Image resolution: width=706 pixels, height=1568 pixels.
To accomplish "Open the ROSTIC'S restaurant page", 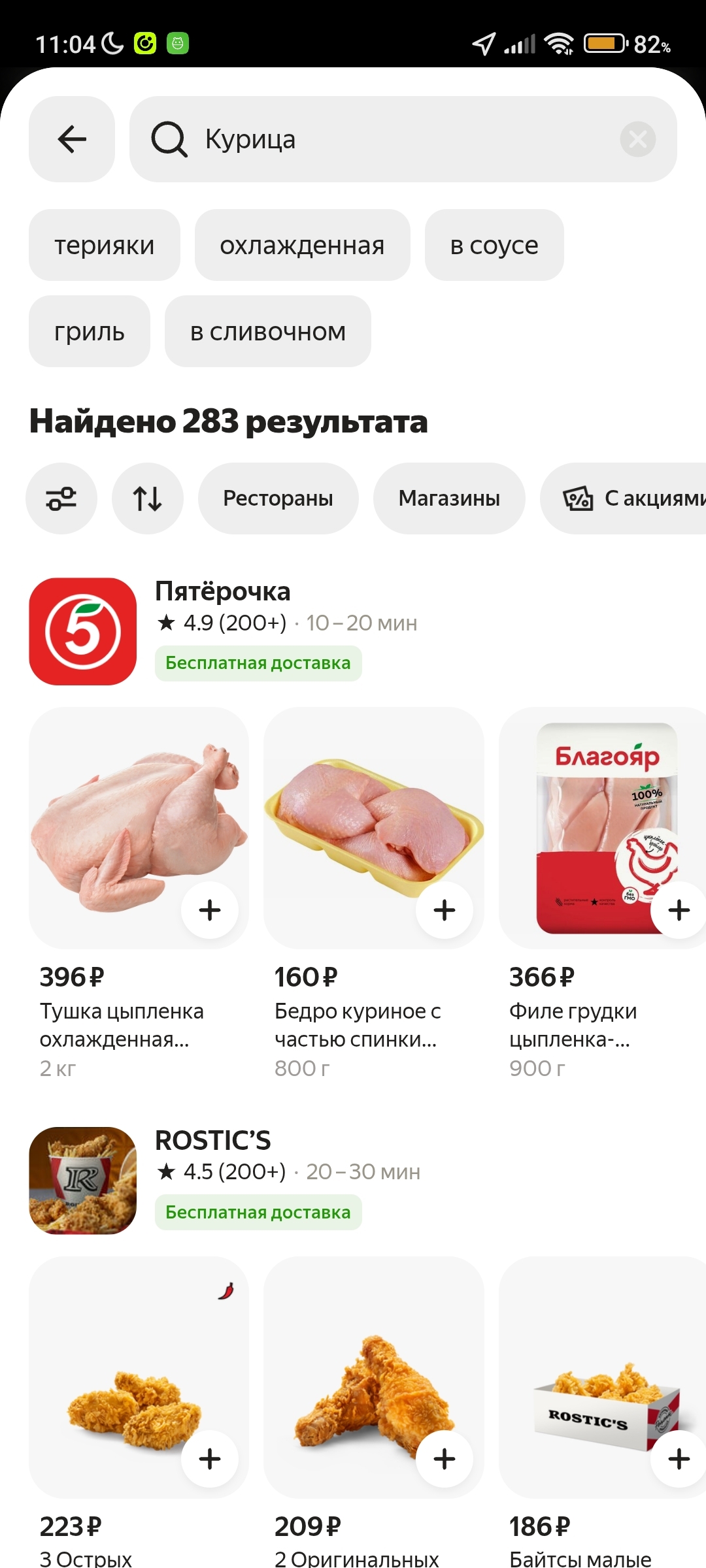I will tap(213, 1141).
